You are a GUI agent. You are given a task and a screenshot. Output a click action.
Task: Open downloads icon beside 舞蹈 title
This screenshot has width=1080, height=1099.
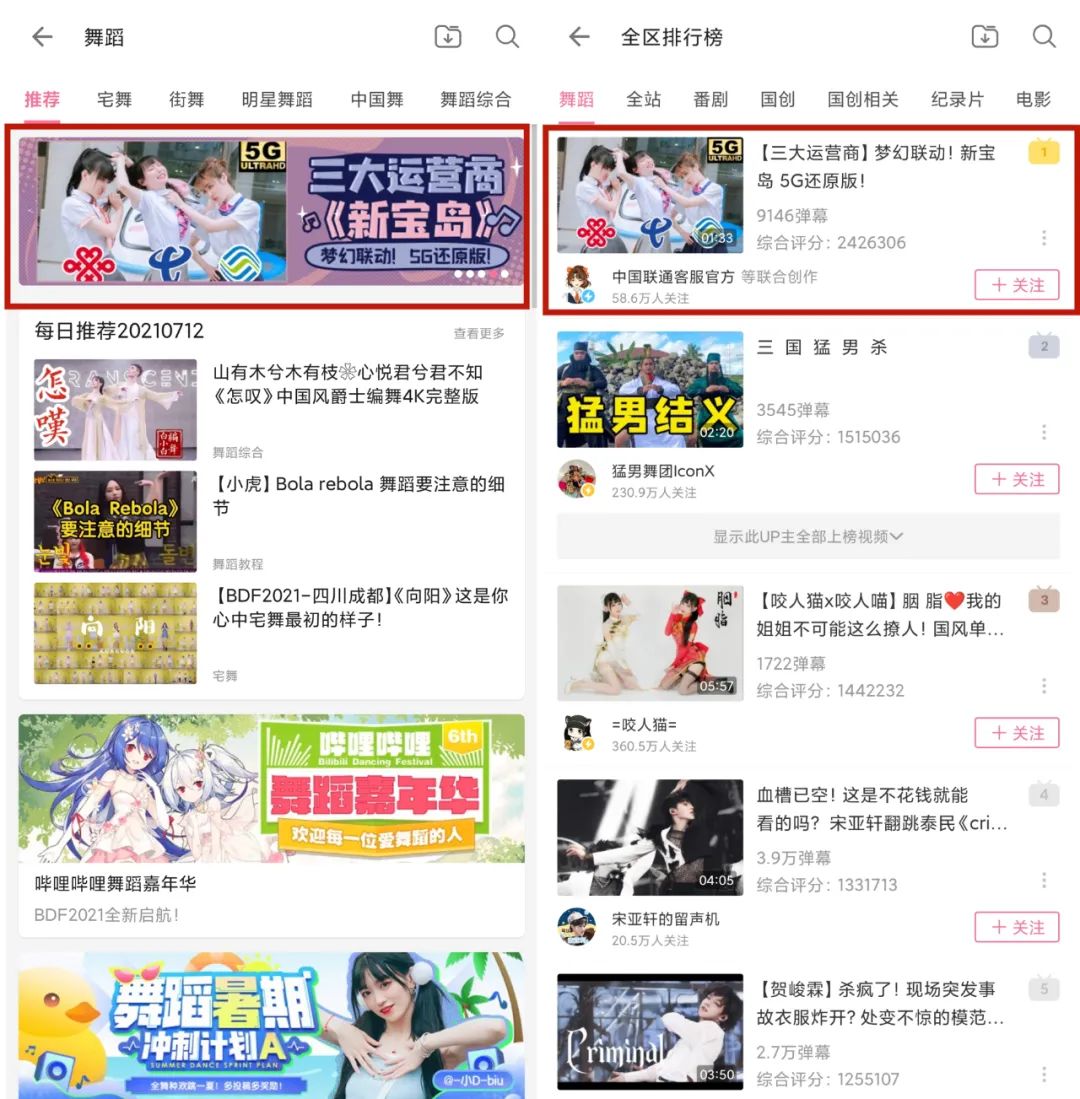tap(448, 38)
